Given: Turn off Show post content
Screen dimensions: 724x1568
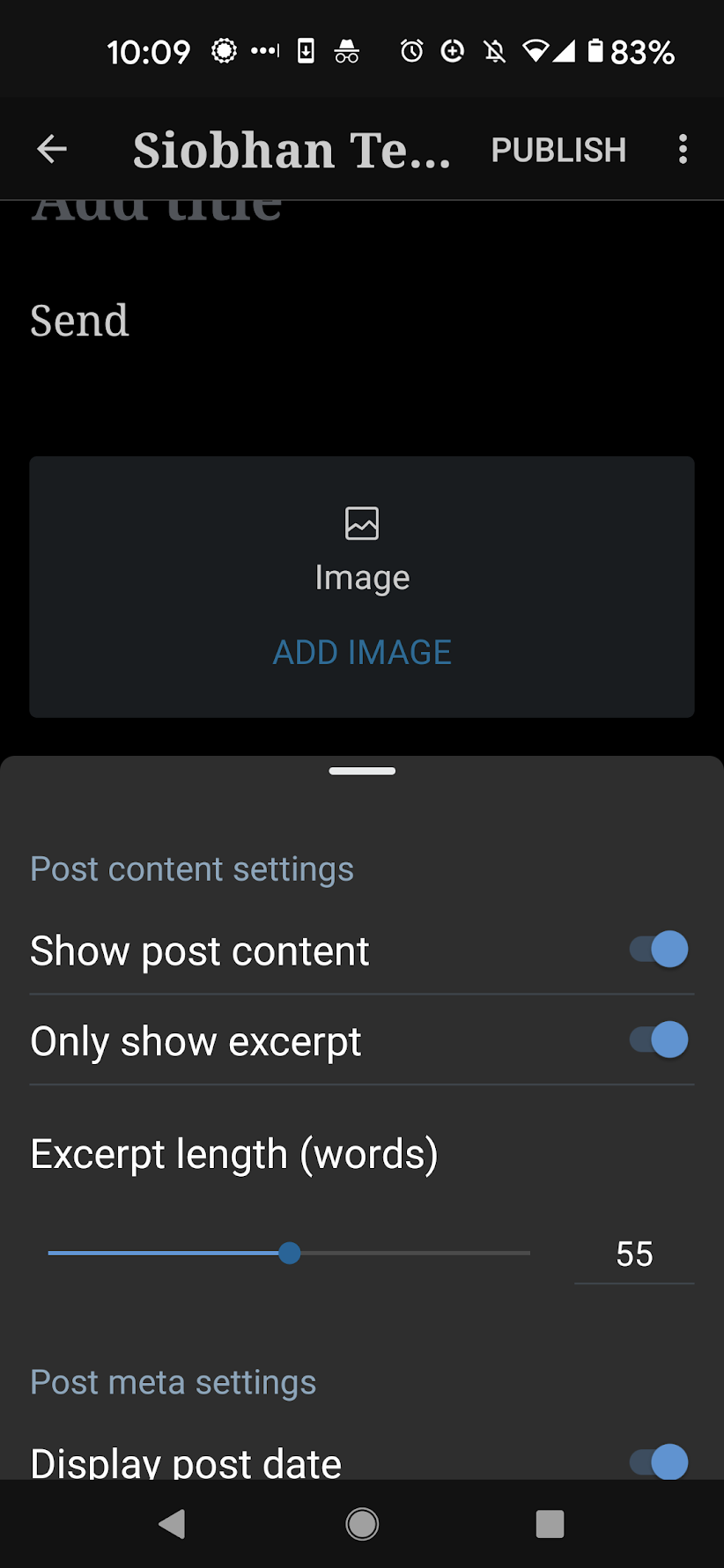Looking at the screenshot, I should pyautogui.click(x=659, y=950).
